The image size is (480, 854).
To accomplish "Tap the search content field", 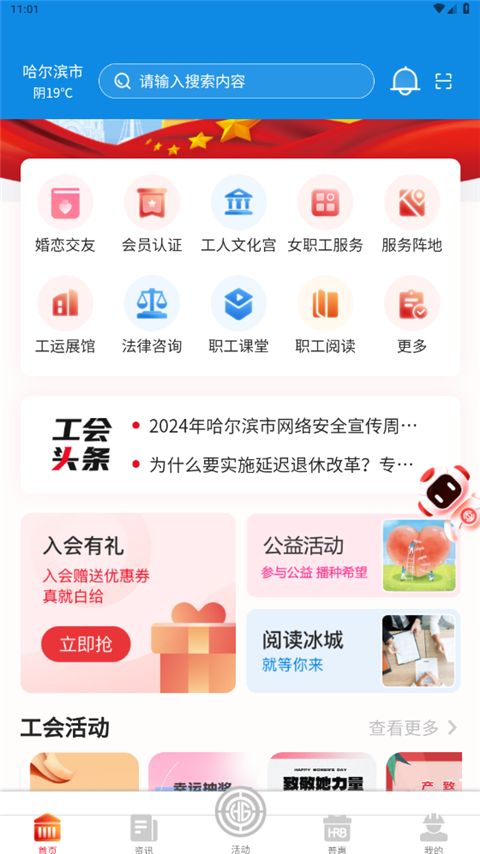I will tap(236, 81).
